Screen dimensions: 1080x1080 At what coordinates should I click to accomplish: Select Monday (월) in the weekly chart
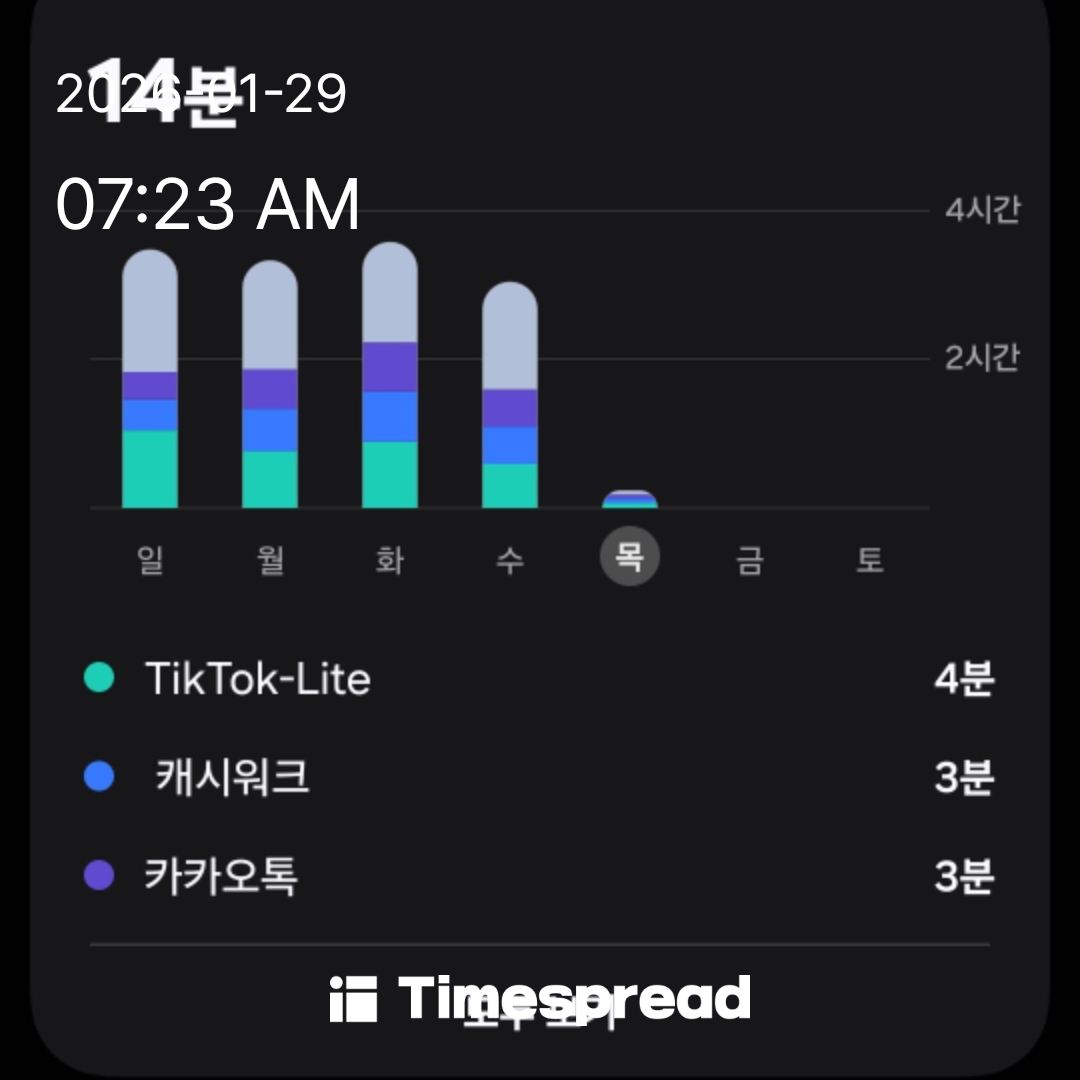270,559
